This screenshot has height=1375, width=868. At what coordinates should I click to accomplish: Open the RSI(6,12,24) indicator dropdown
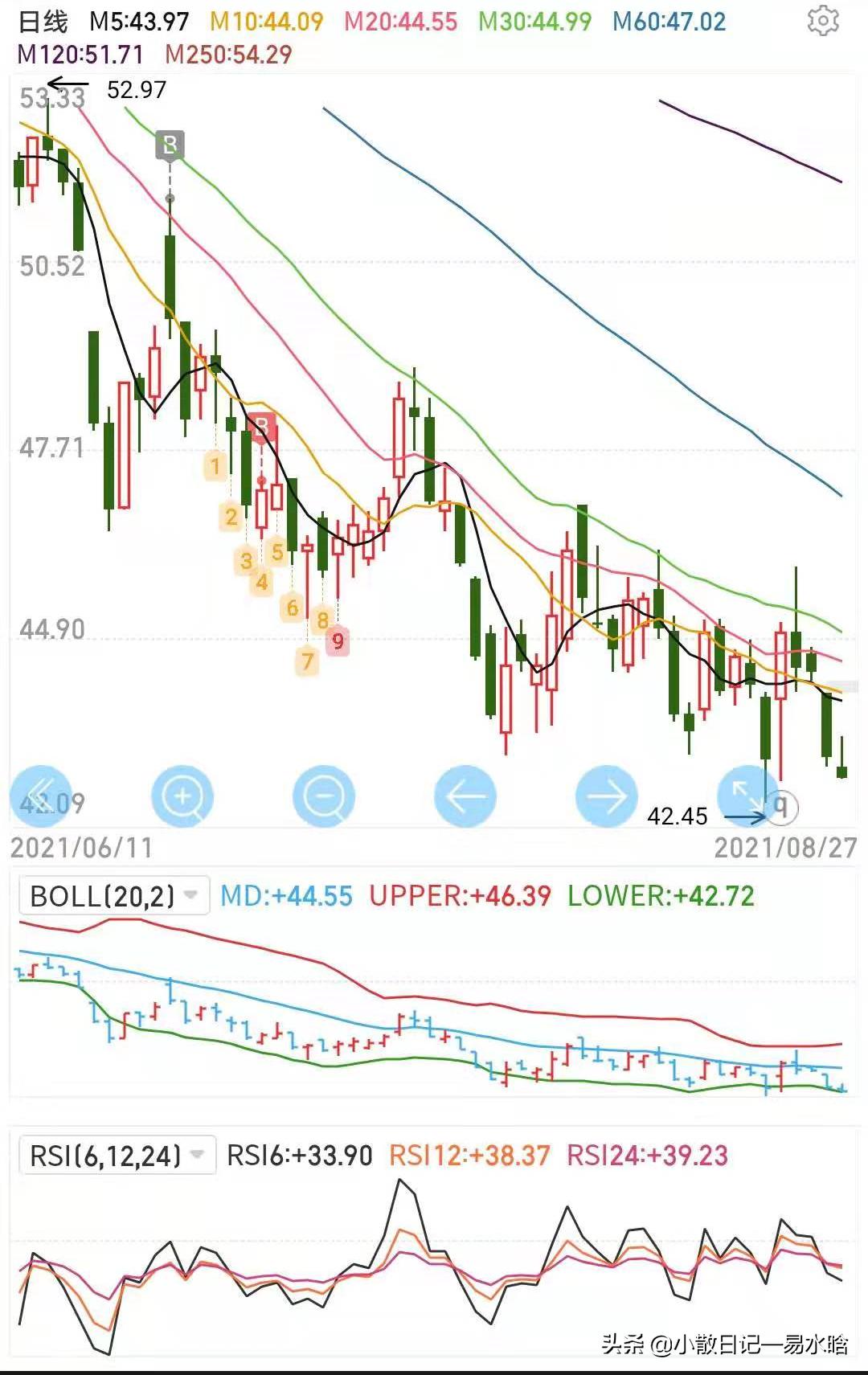pyautogui.click(x=117, y=1154)
